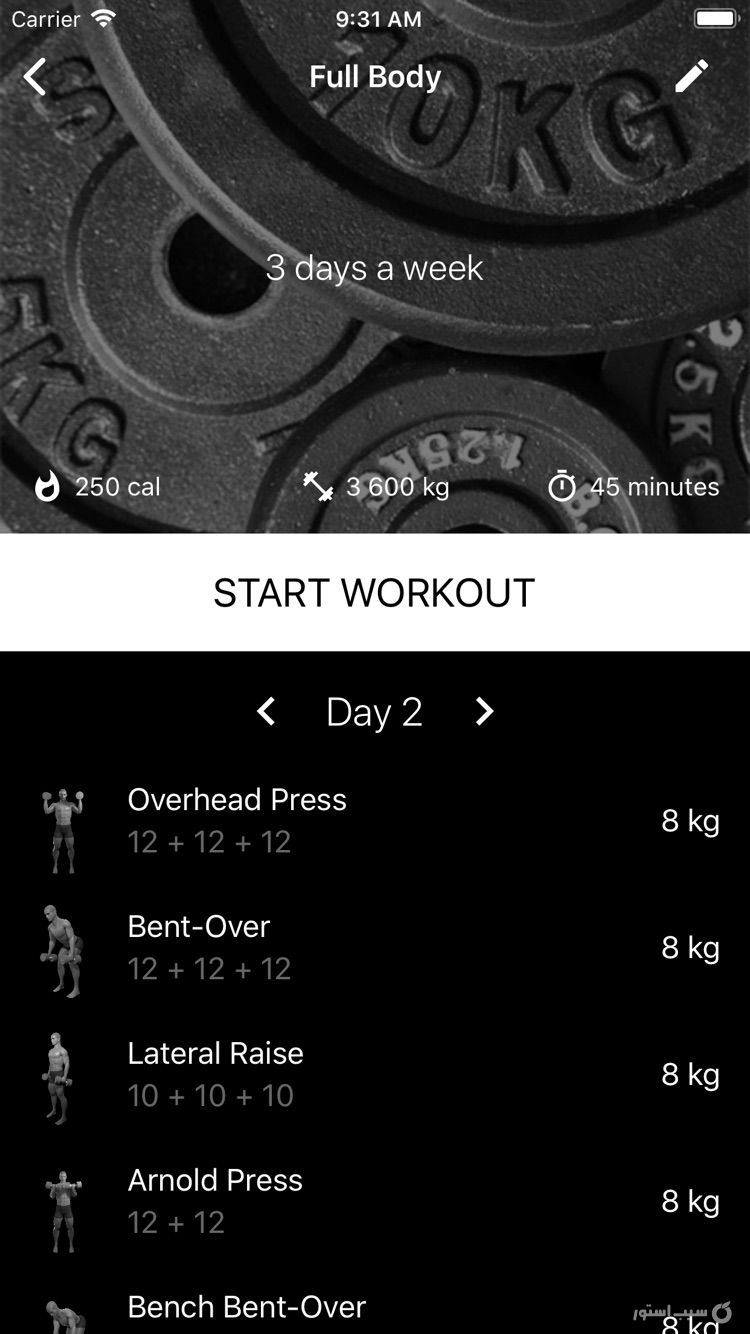Tap the Overhead Press exercise figure icon
The image size is (750, 1334).
pos(61,820)
